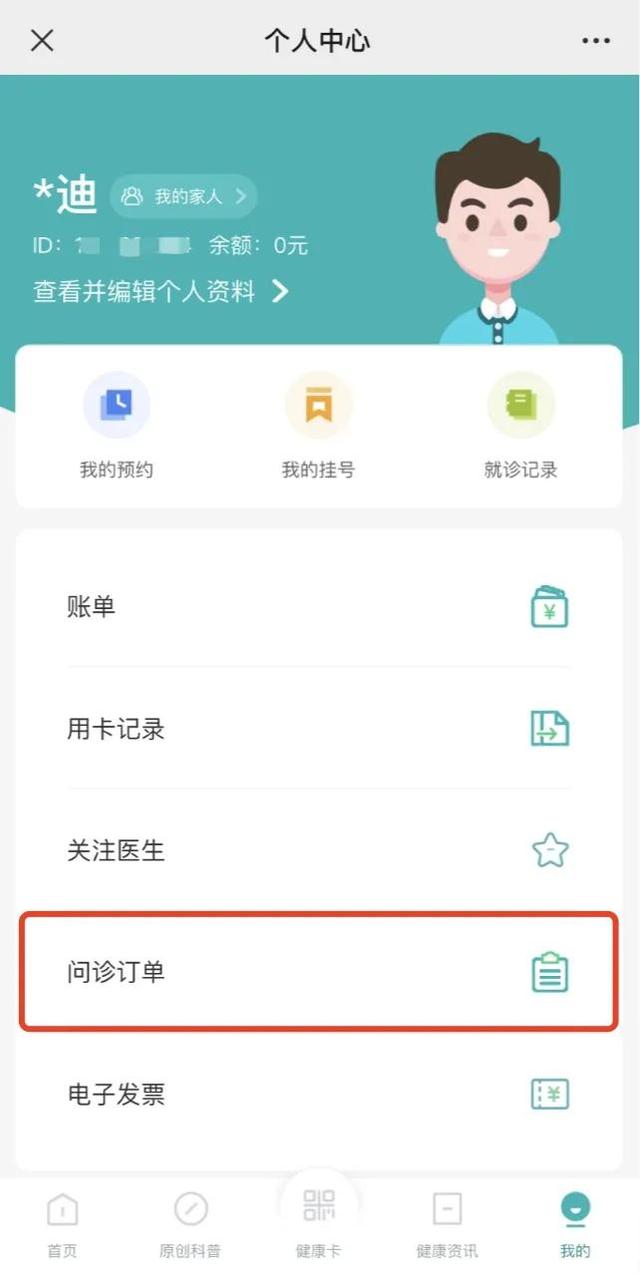Open 我的家人 family members
This screenshot has height=1274, width=640.
[x=184, y=196]
